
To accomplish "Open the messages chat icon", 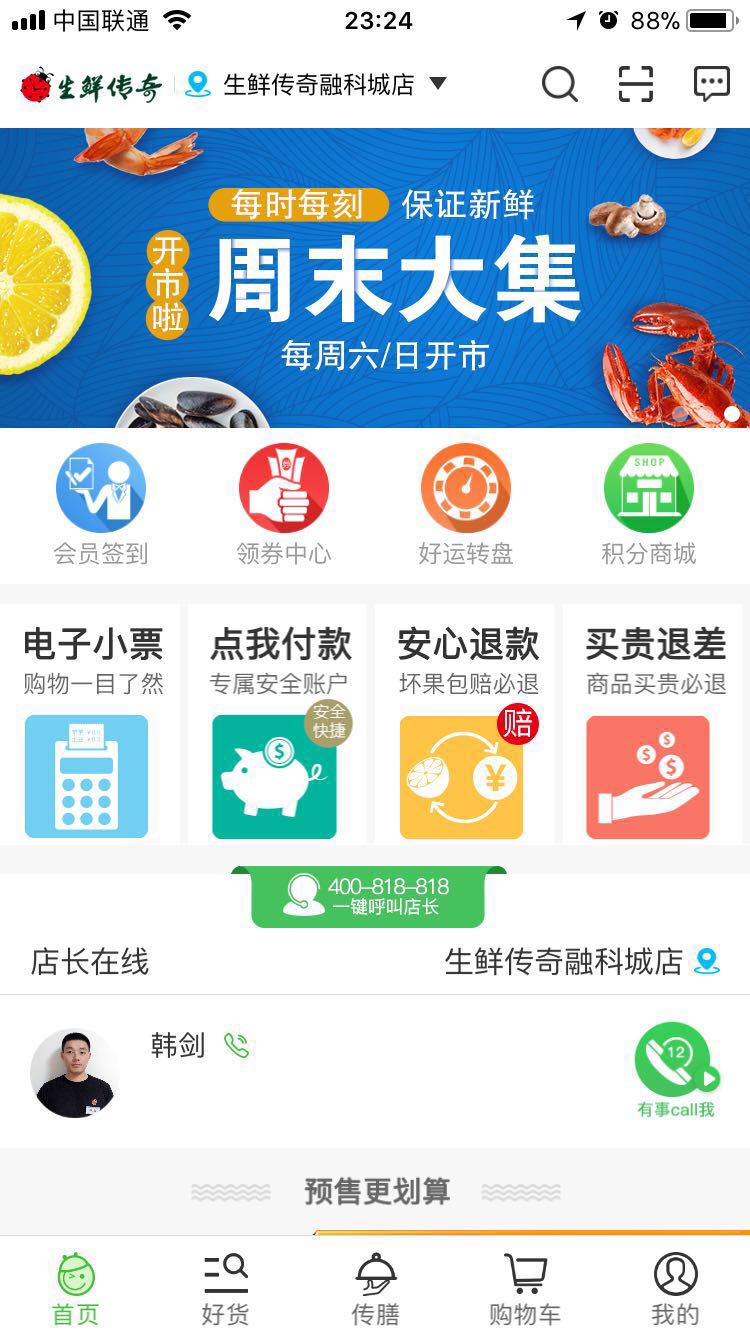I will click(711, 84).
